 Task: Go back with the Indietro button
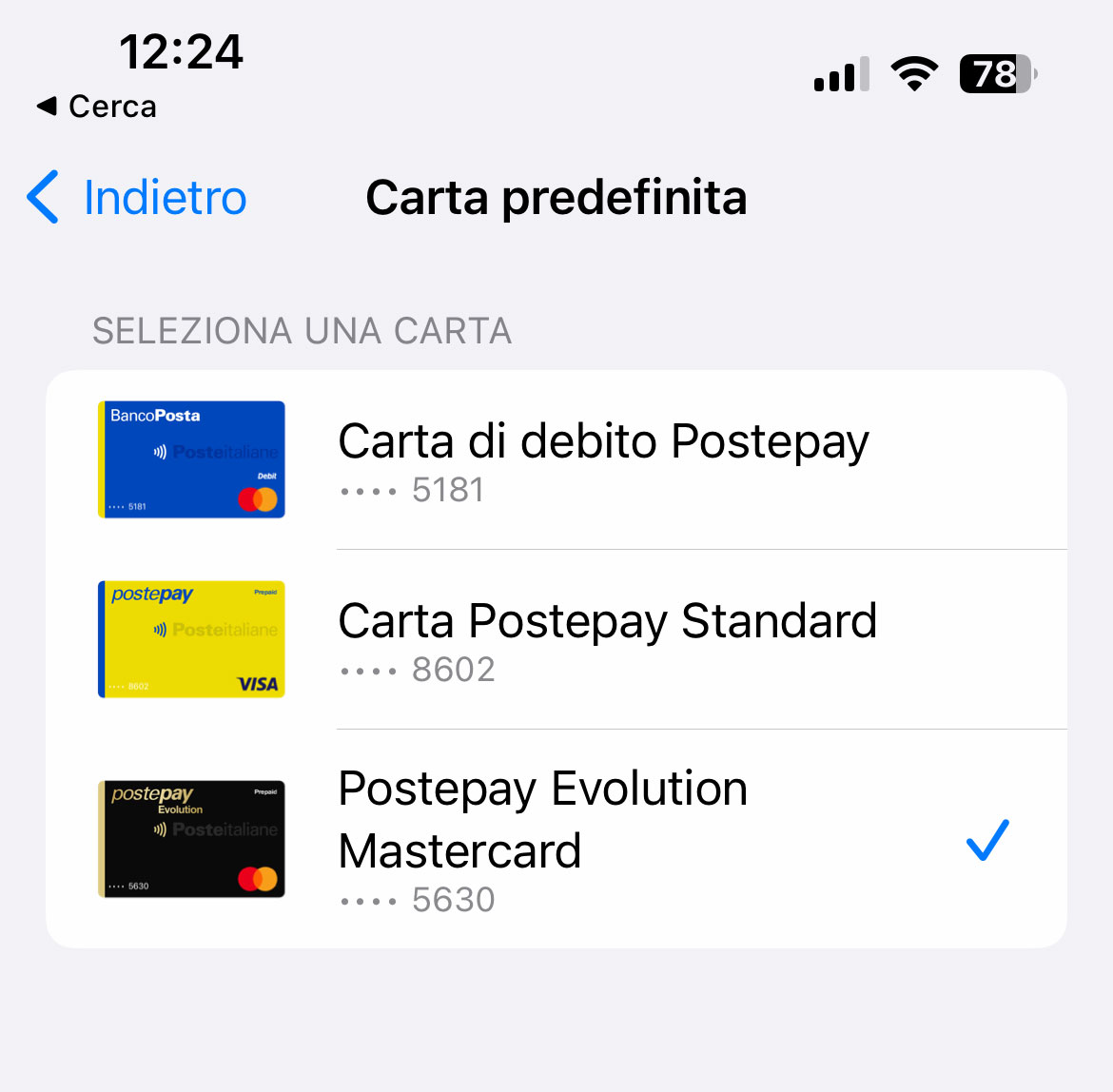coord(138,198)
